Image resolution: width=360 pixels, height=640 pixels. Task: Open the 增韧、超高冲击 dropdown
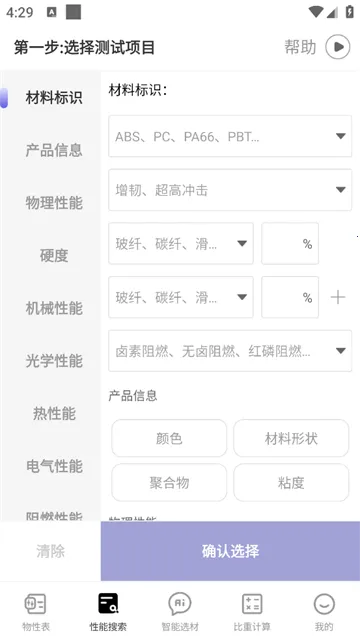point(230,190)
